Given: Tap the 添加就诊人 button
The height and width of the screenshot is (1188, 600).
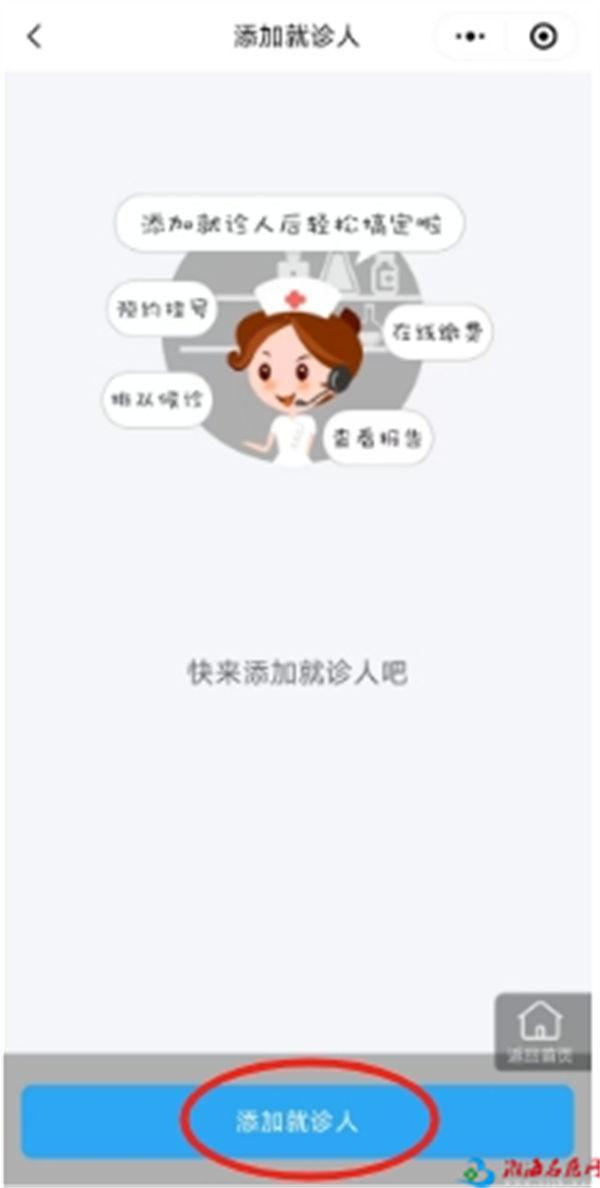Looking at the screenshot, I should [x=298, y=1121].
